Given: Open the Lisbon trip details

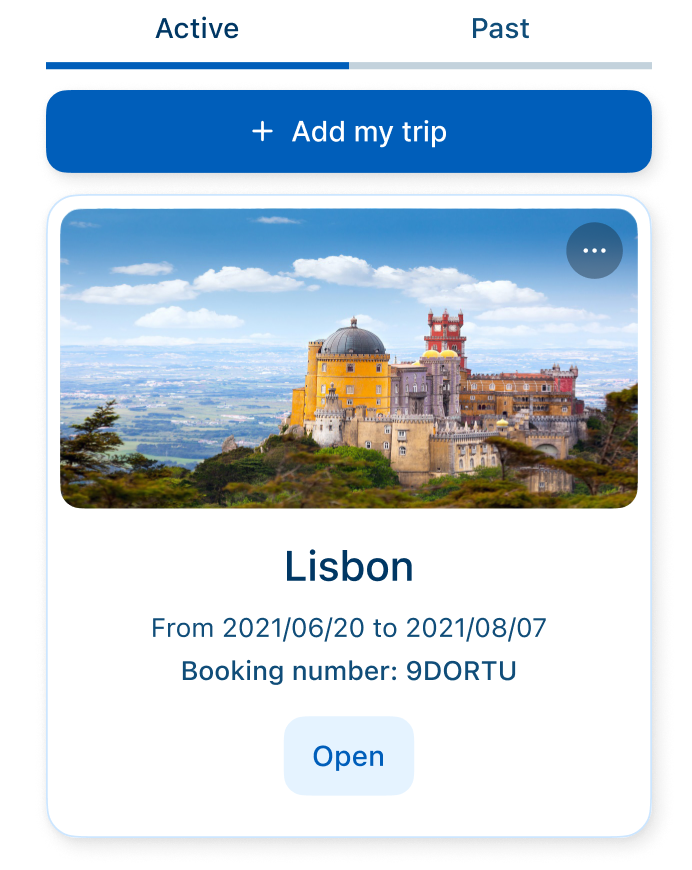Looking at the screenshot, I should pos(348,756).
